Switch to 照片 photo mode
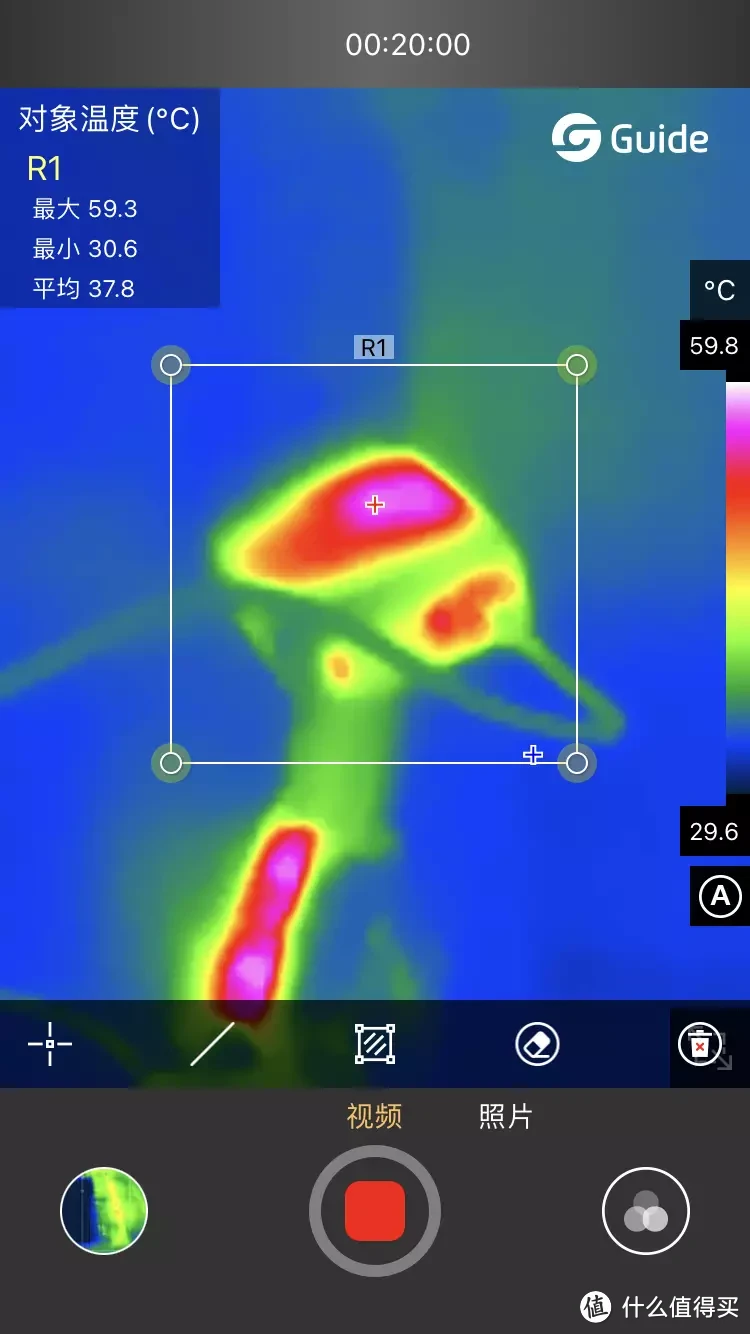 pyautogui.click(x=506, y=1116)
